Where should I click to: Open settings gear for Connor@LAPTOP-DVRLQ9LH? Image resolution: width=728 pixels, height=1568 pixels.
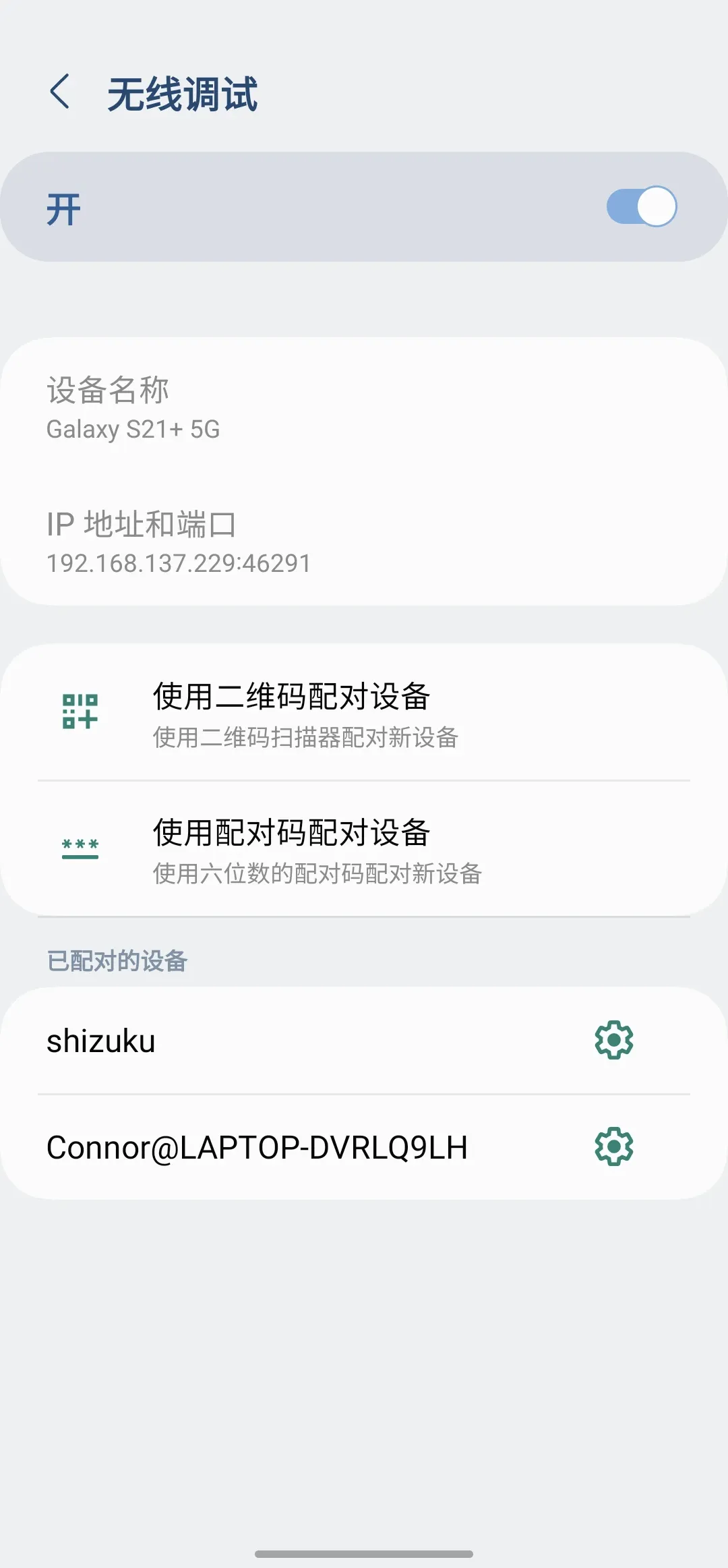coord(613,1146)
